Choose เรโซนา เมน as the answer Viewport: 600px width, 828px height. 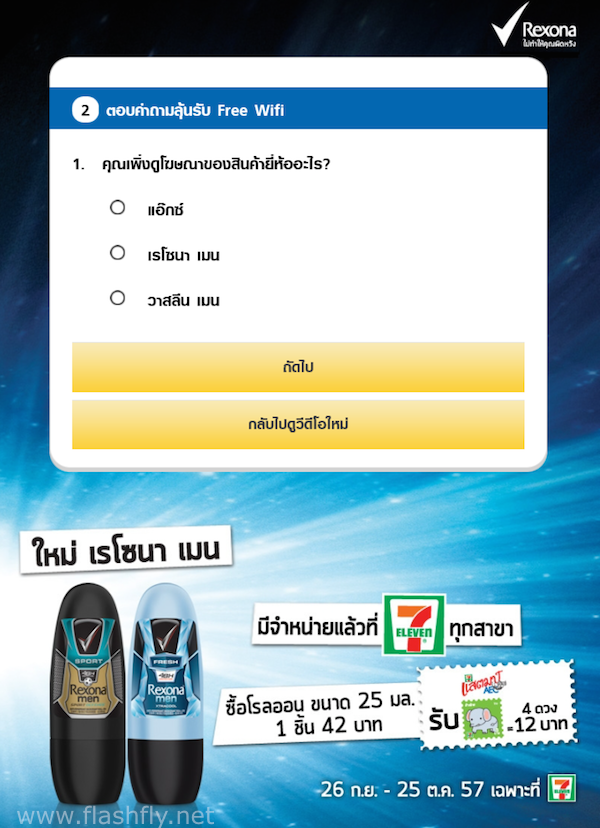point(118,253)
